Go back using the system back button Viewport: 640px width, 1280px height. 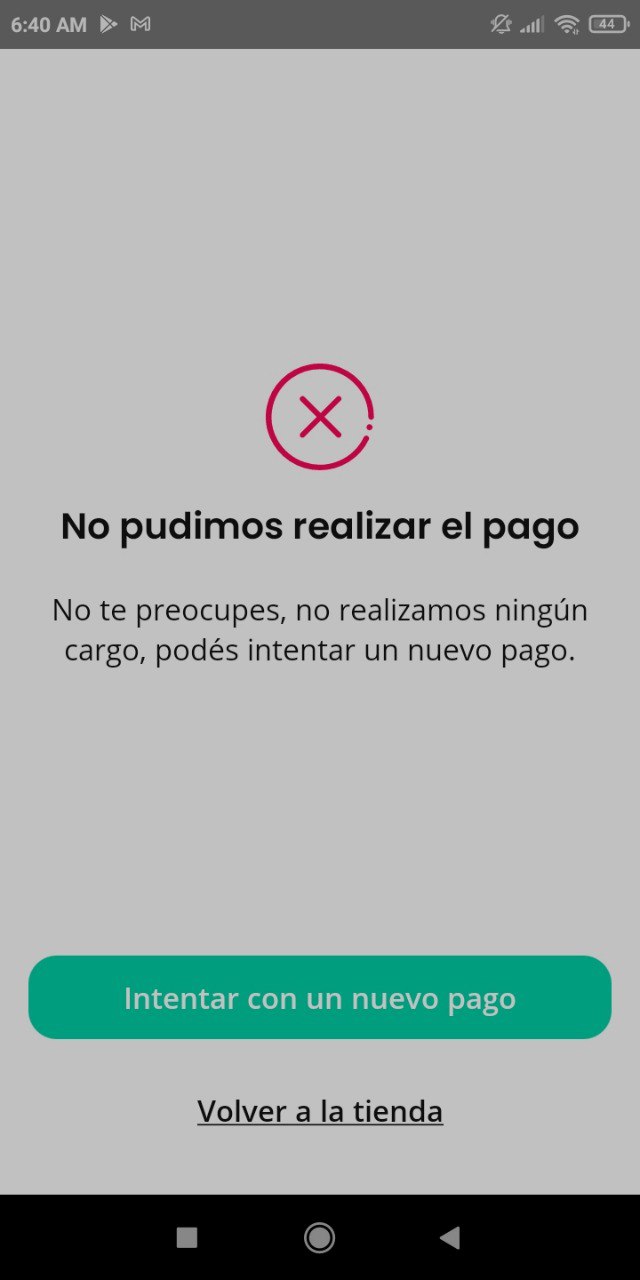(450, 1238)
